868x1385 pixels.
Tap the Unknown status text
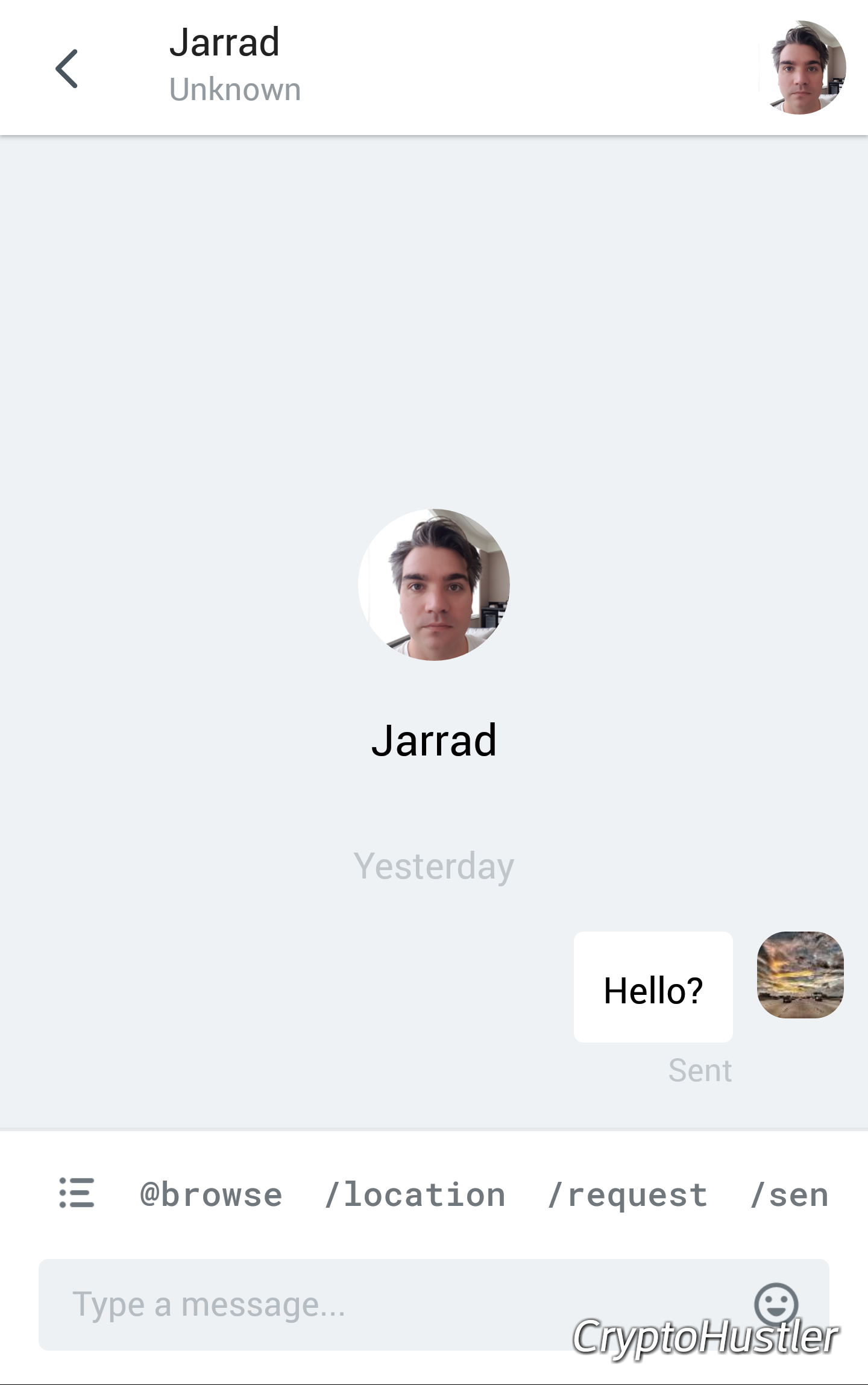(234, 89)
